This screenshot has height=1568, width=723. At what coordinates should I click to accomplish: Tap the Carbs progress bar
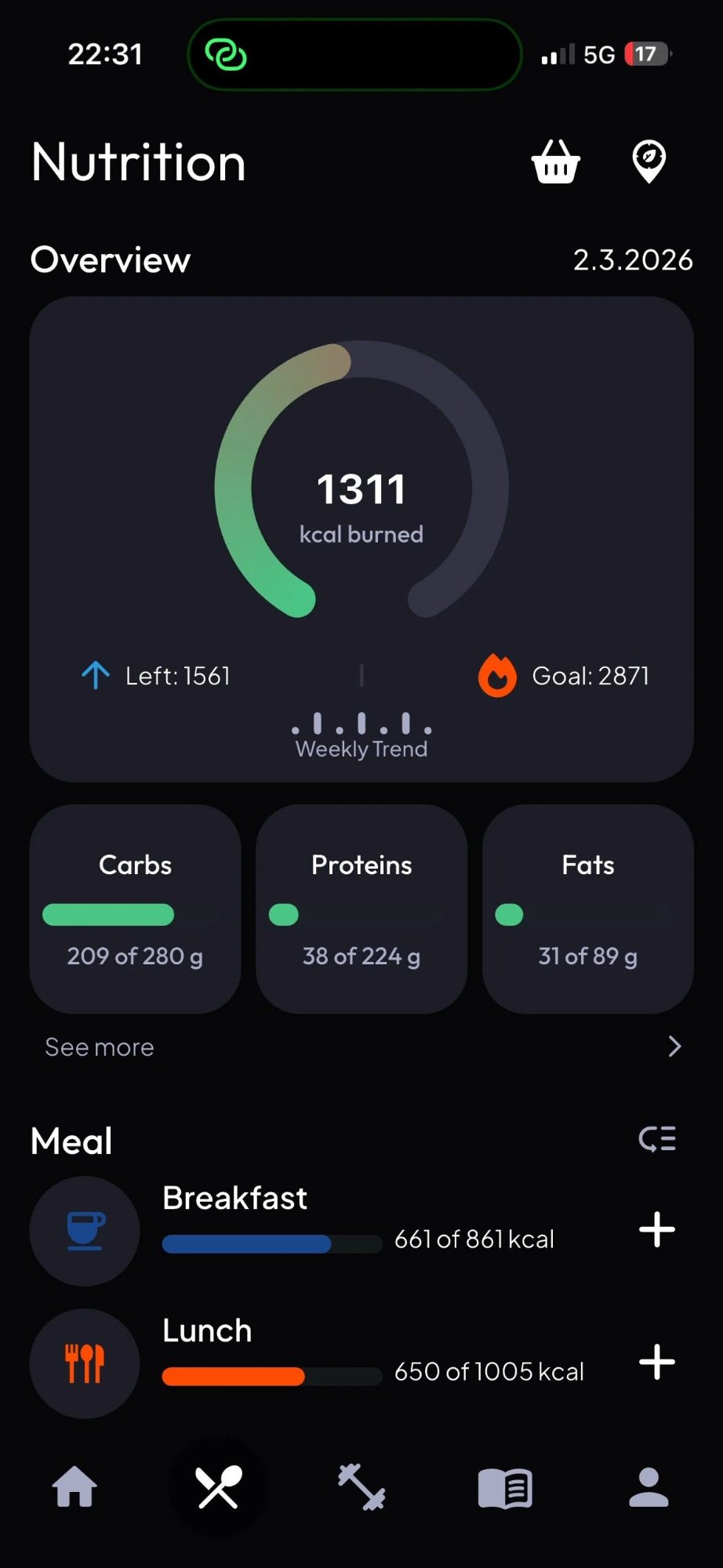(x=108, y=914)
